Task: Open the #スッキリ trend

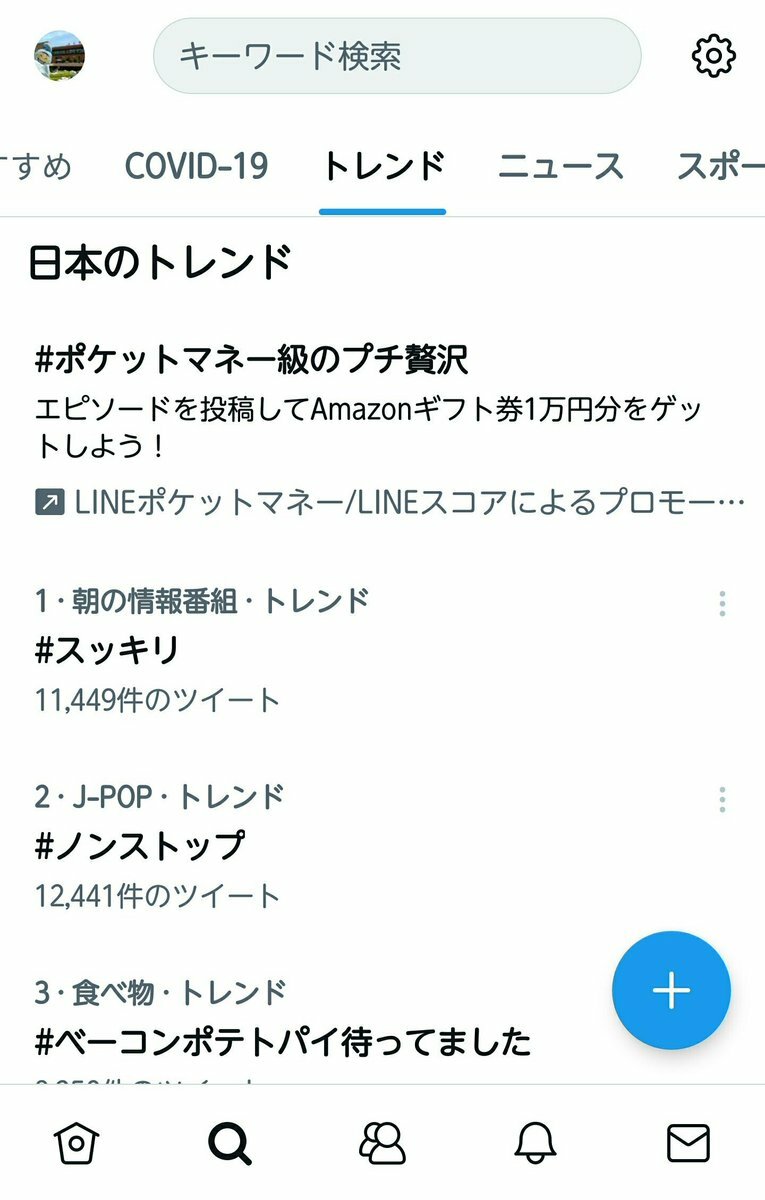Action: click(x=107, y=650)
